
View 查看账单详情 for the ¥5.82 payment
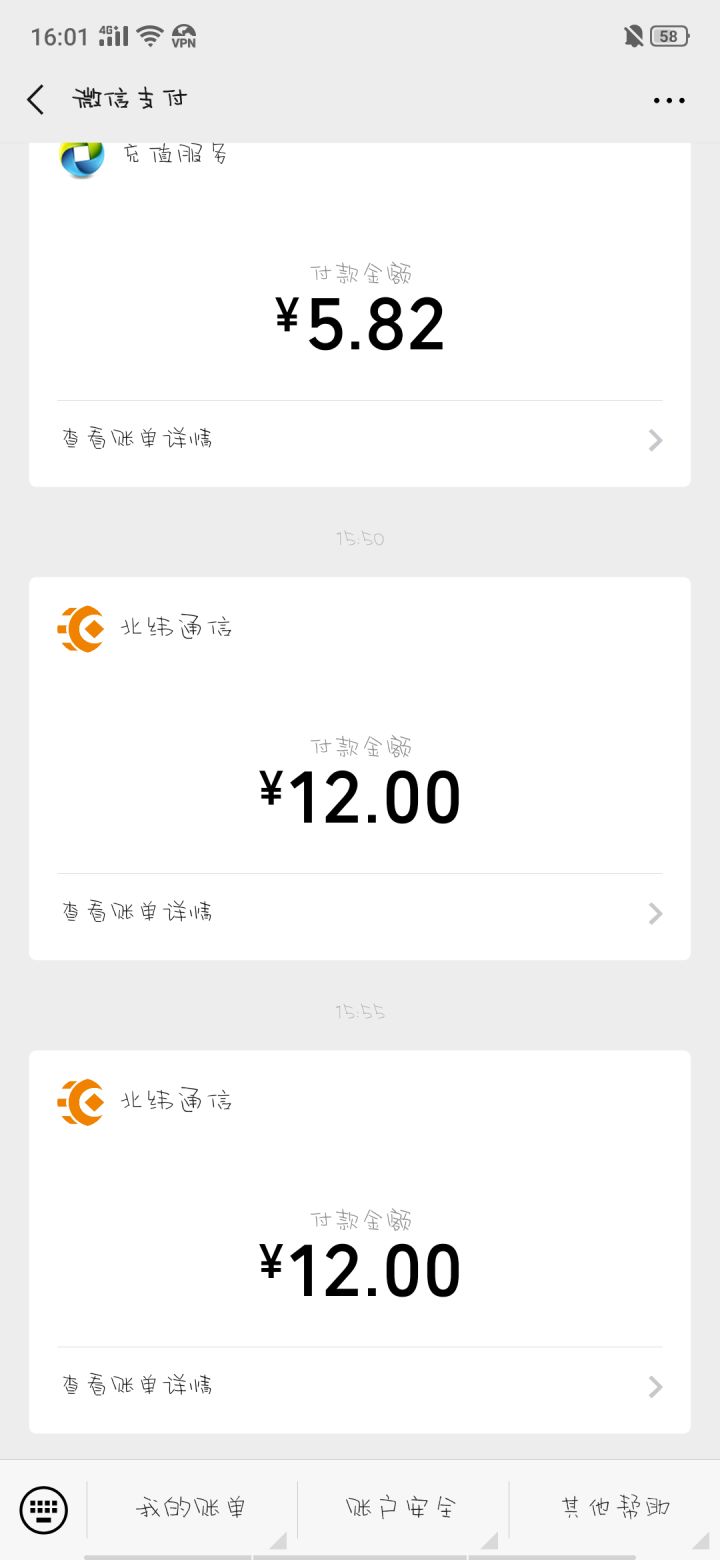(x=359, y=440)
